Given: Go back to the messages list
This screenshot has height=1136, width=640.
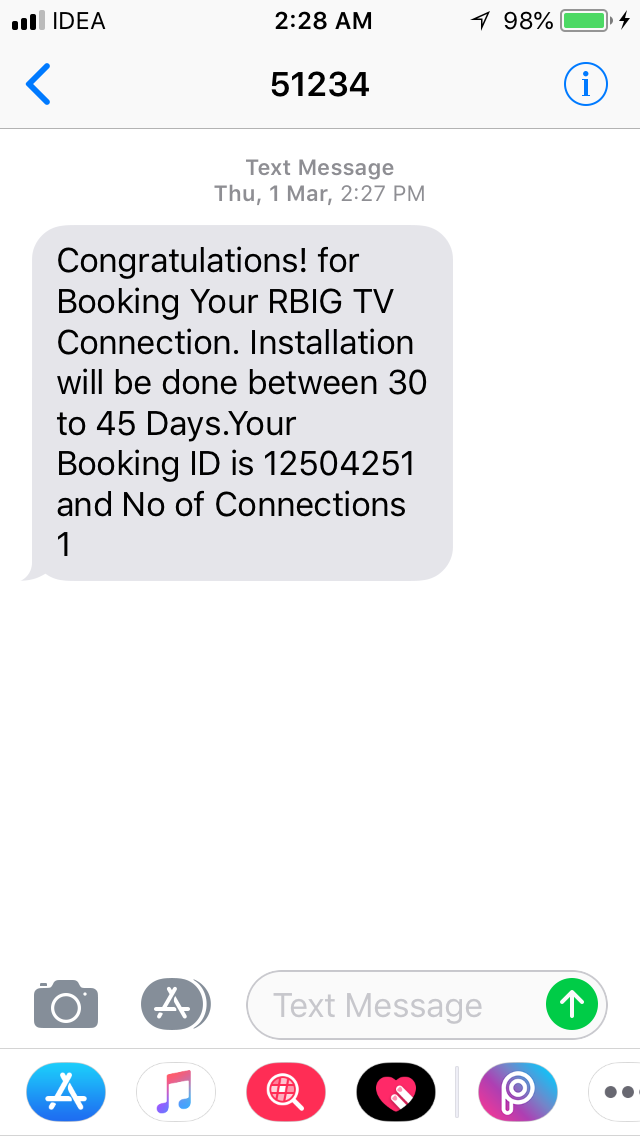Looking at the screenshot, I should click(x=38, y=85).
